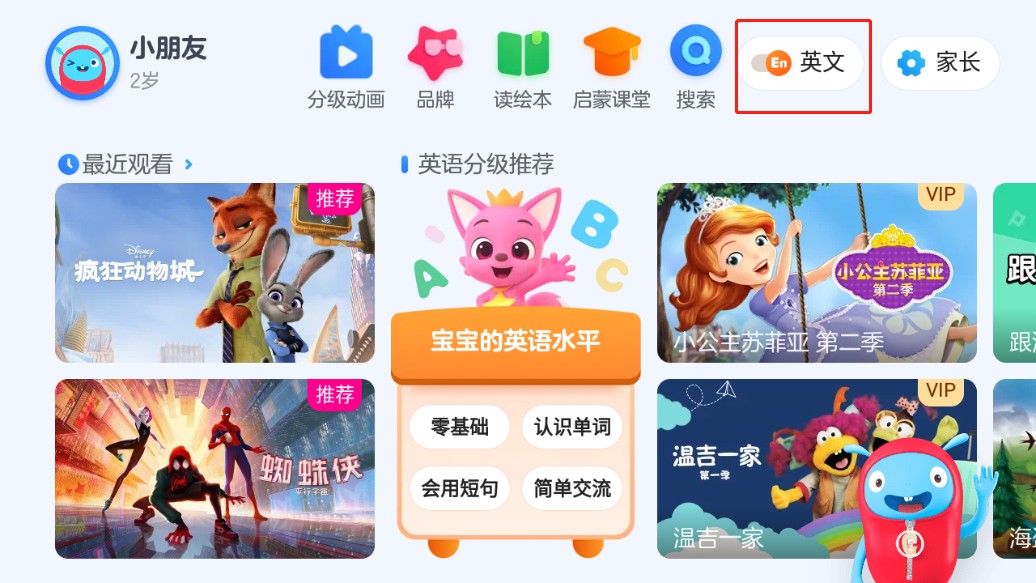Pick 简单交流 level
This screenshot has width=1036, height=583.
point(572,488)
